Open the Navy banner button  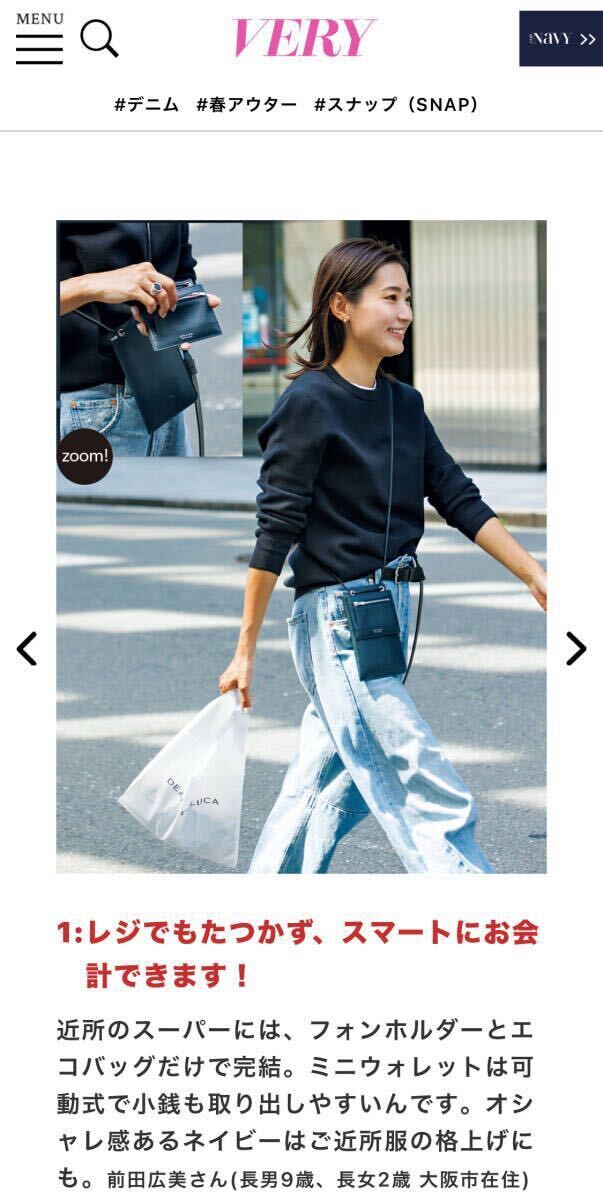pyautogui.click(x=560, y=38)
